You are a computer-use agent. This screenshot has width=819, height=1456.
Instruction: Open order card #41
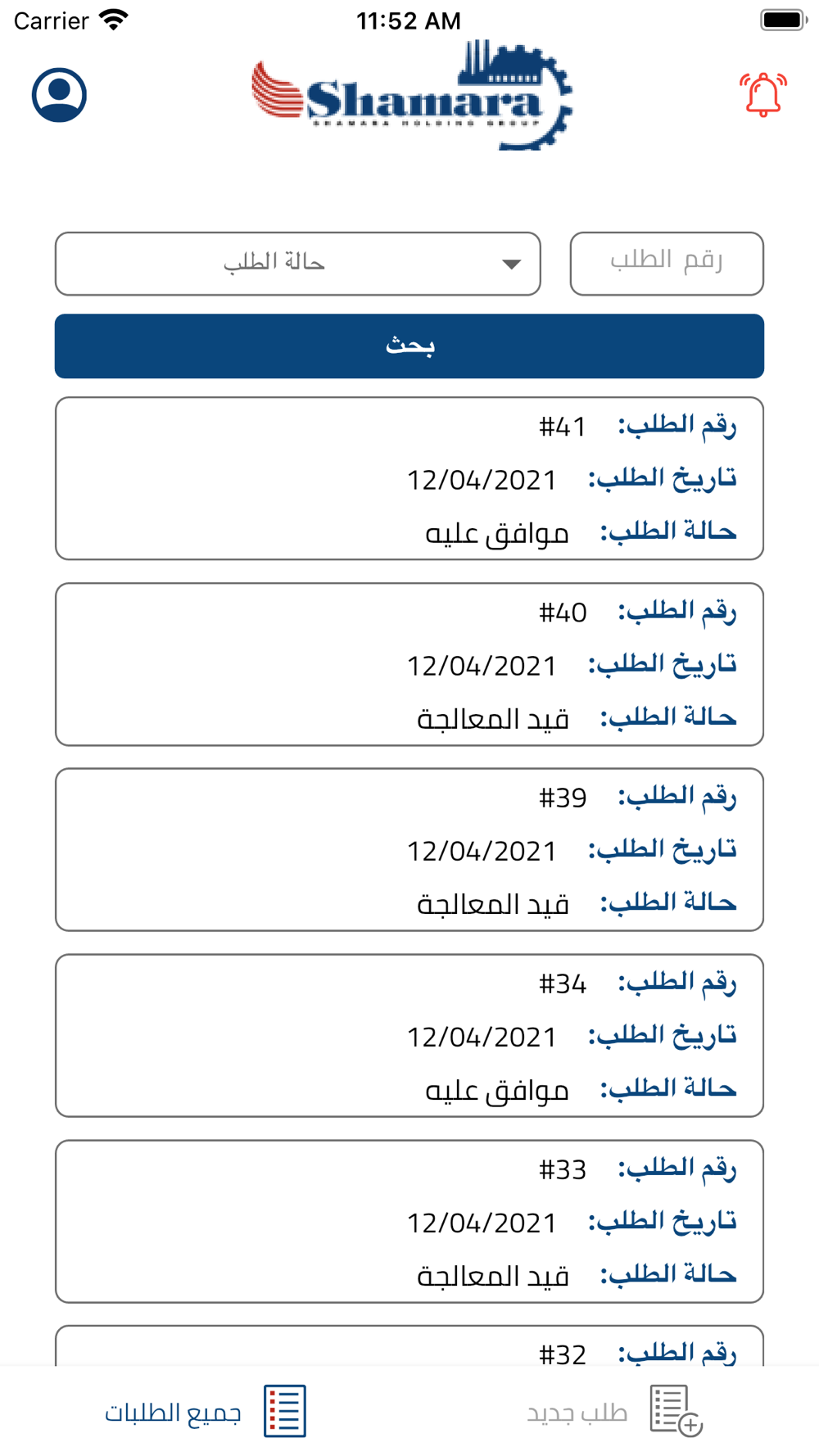(409, 479)
